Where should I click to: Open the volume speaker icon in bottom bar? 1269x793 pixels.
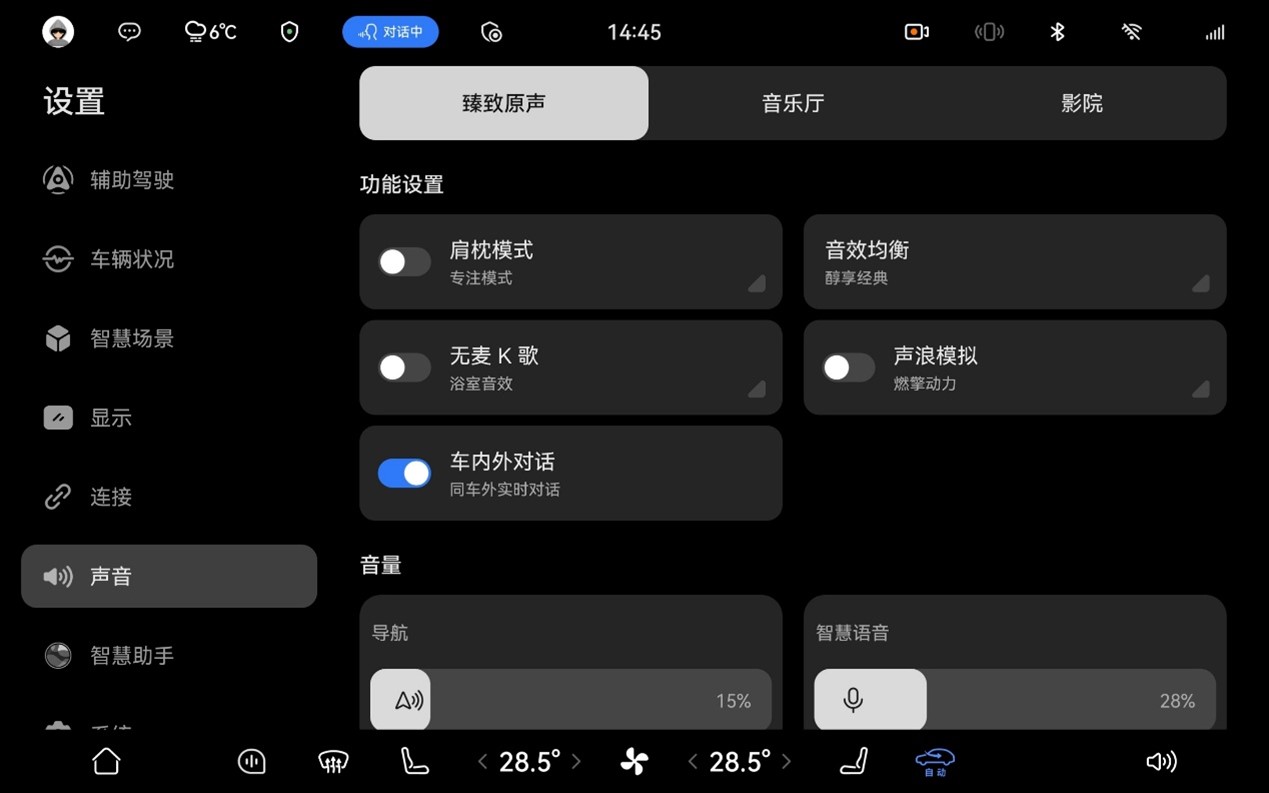tap(1160, 762)
